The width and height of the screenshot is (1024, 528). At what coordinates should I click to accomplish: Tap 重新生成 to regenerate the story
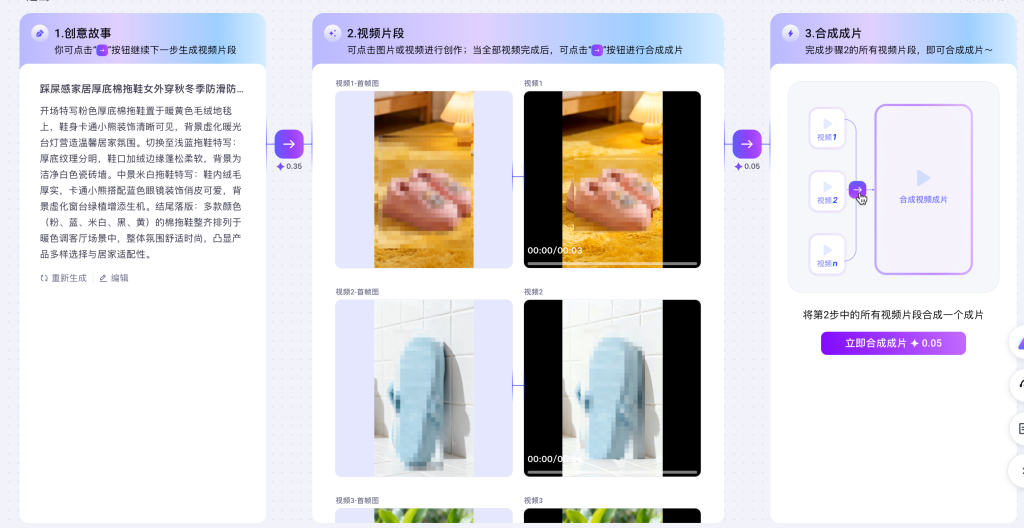pos(63,278)
